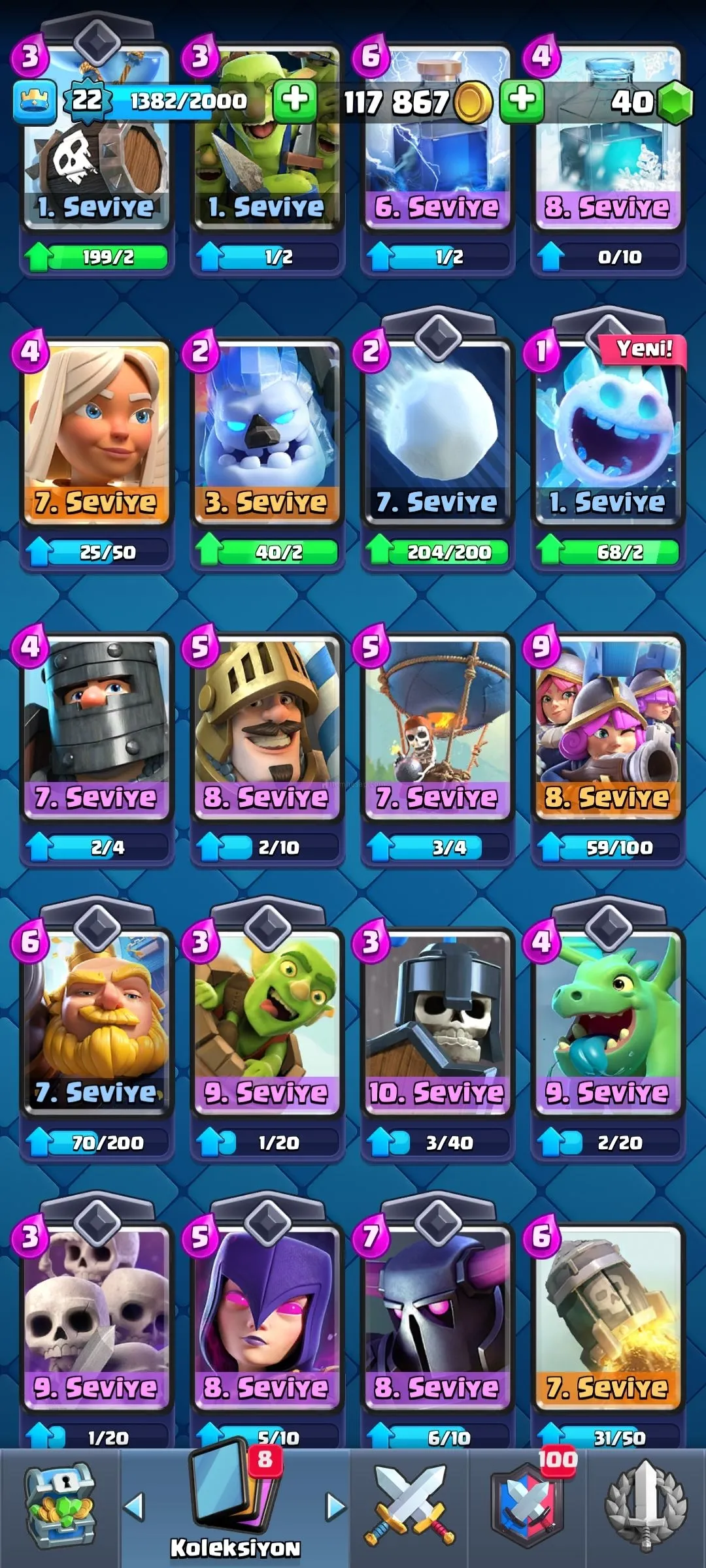
Task: Open the events sword-wreath tab
Action: 646,1507
